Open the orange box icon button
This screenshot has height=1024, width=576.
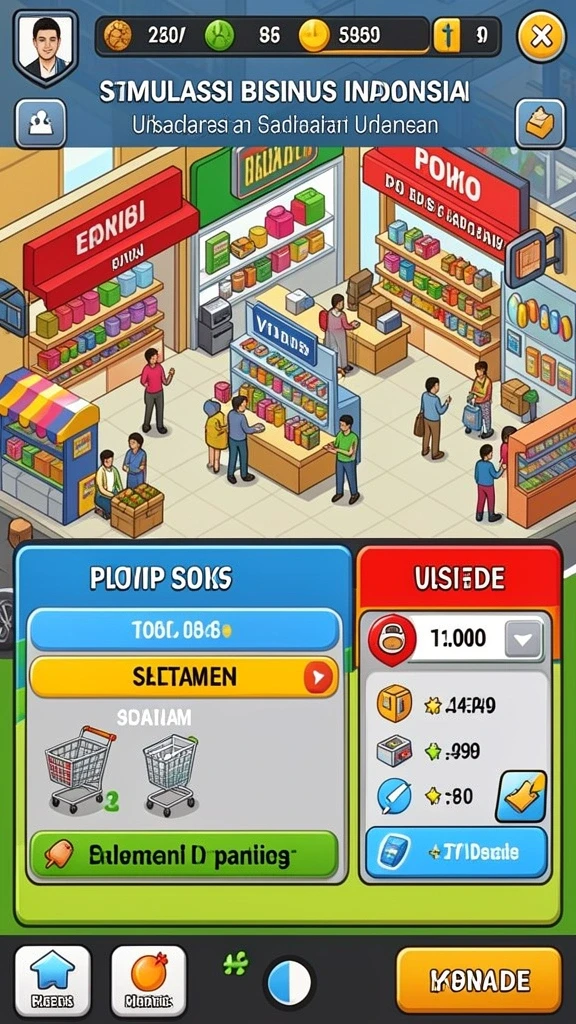coord(539,123)
